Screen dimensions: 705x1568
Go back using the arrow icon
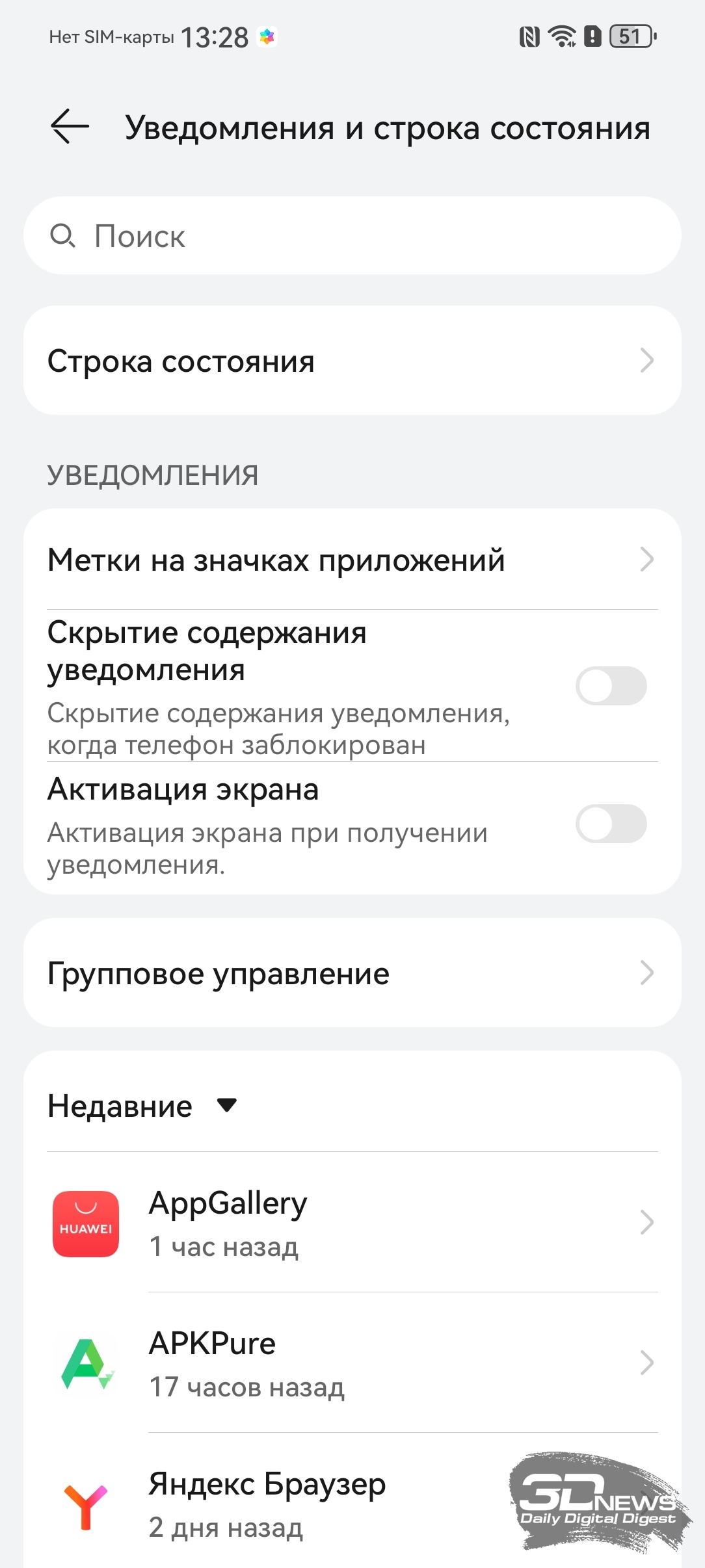point(70,126)
